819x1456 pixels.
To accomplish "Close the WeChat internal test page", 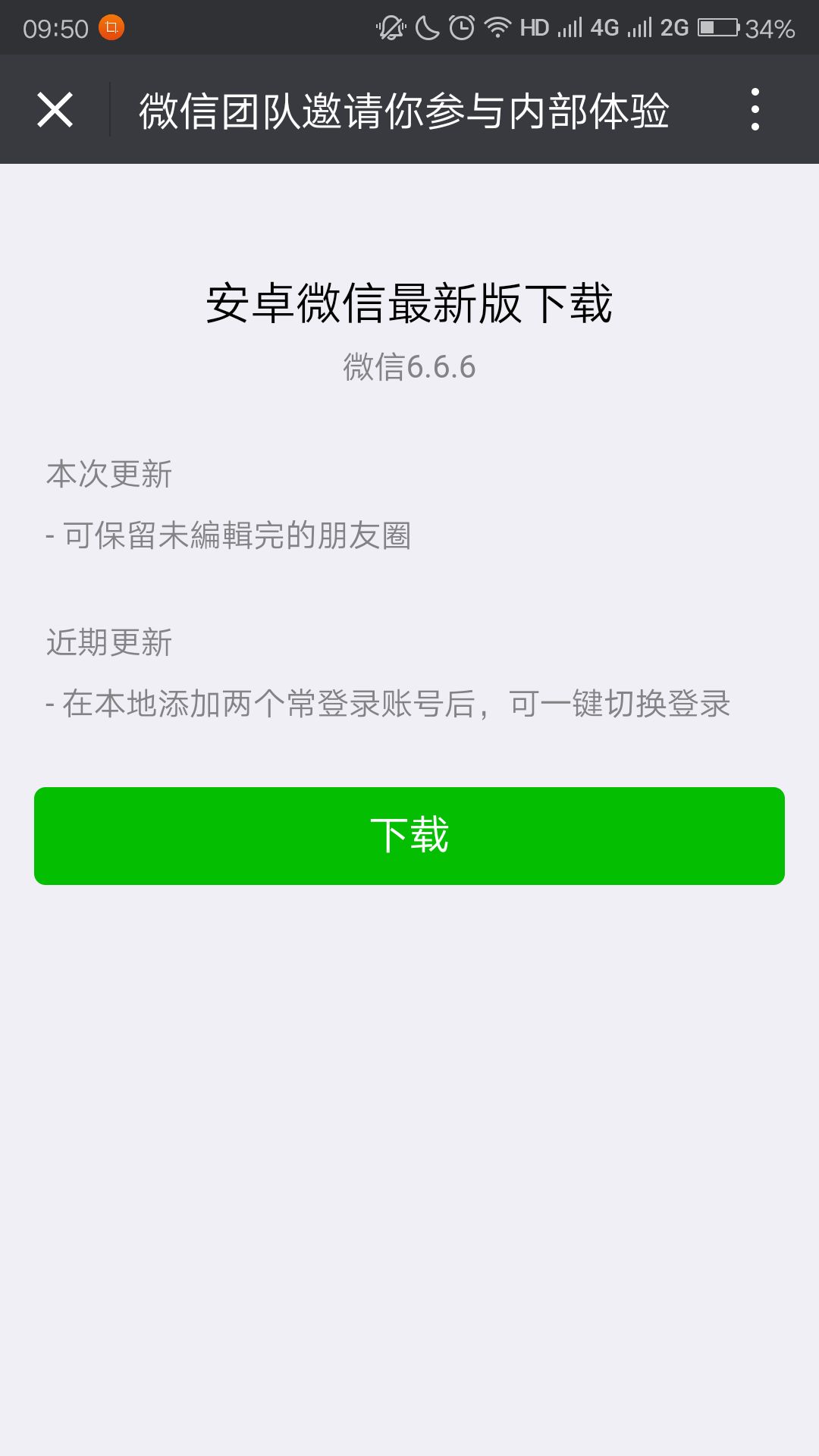I will (55, 110).
